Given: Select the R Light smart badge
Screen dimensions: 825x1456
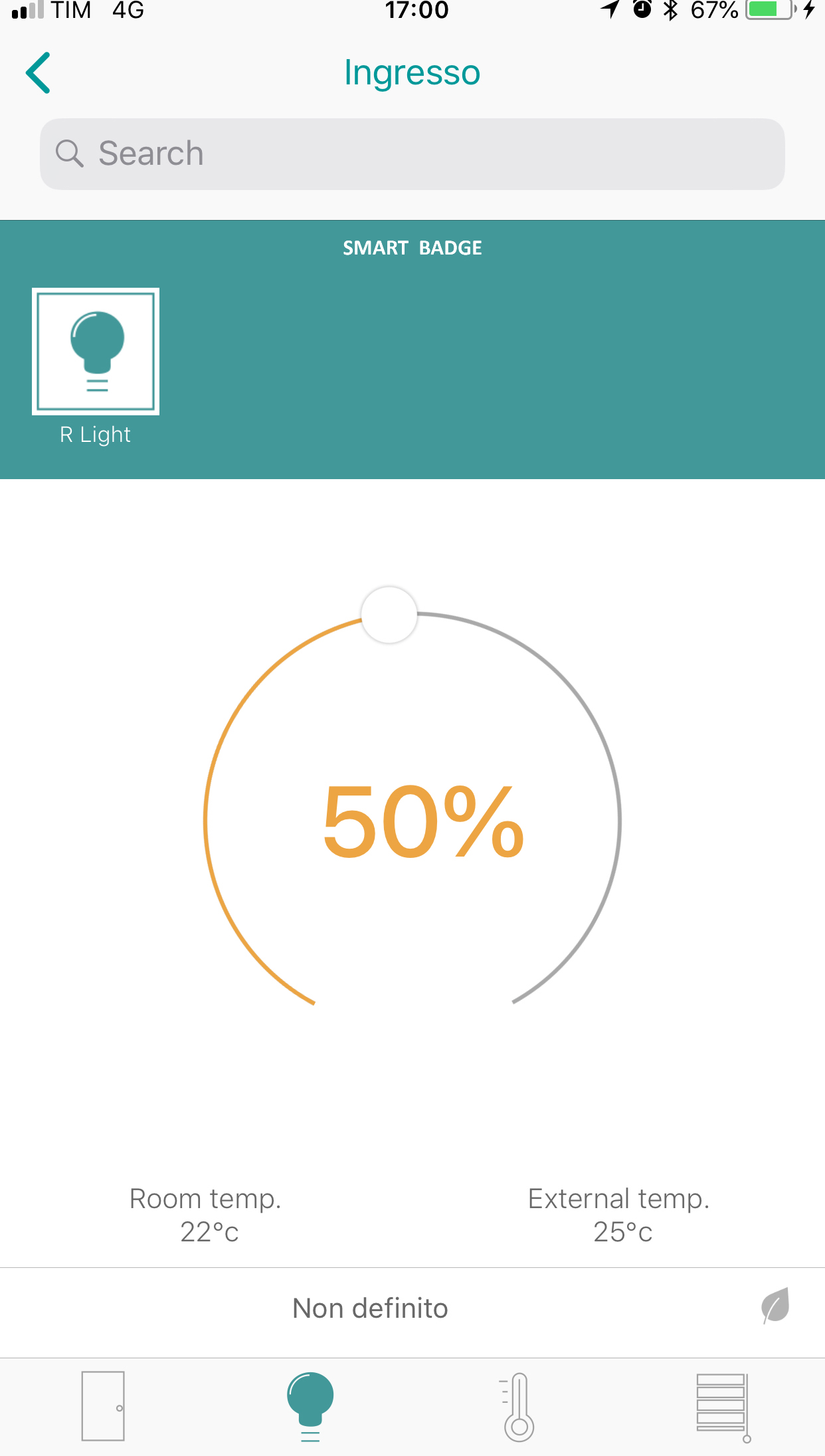Looking at the screenshot, I should 96,352.
